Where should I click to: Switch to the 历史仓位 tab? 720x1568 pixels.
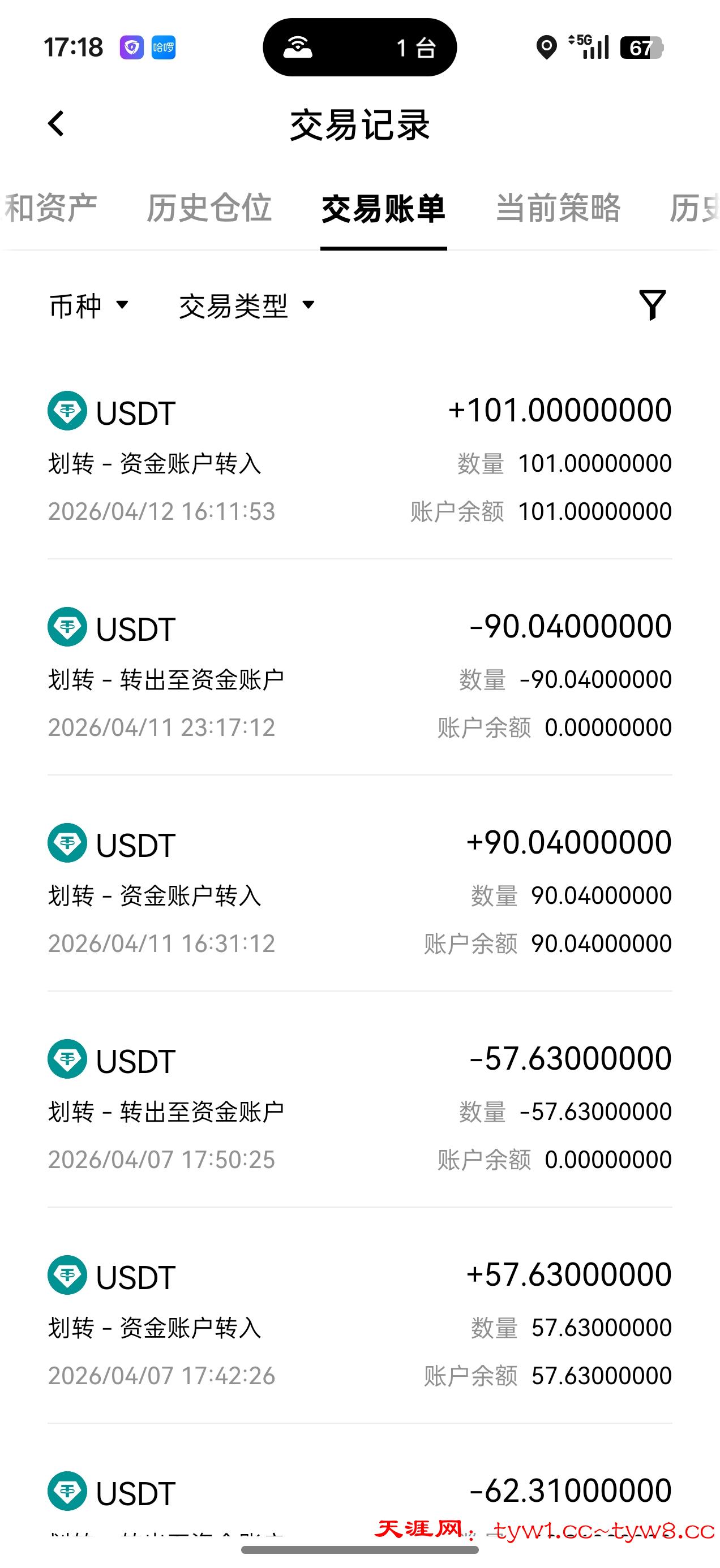tap(209, 208)
